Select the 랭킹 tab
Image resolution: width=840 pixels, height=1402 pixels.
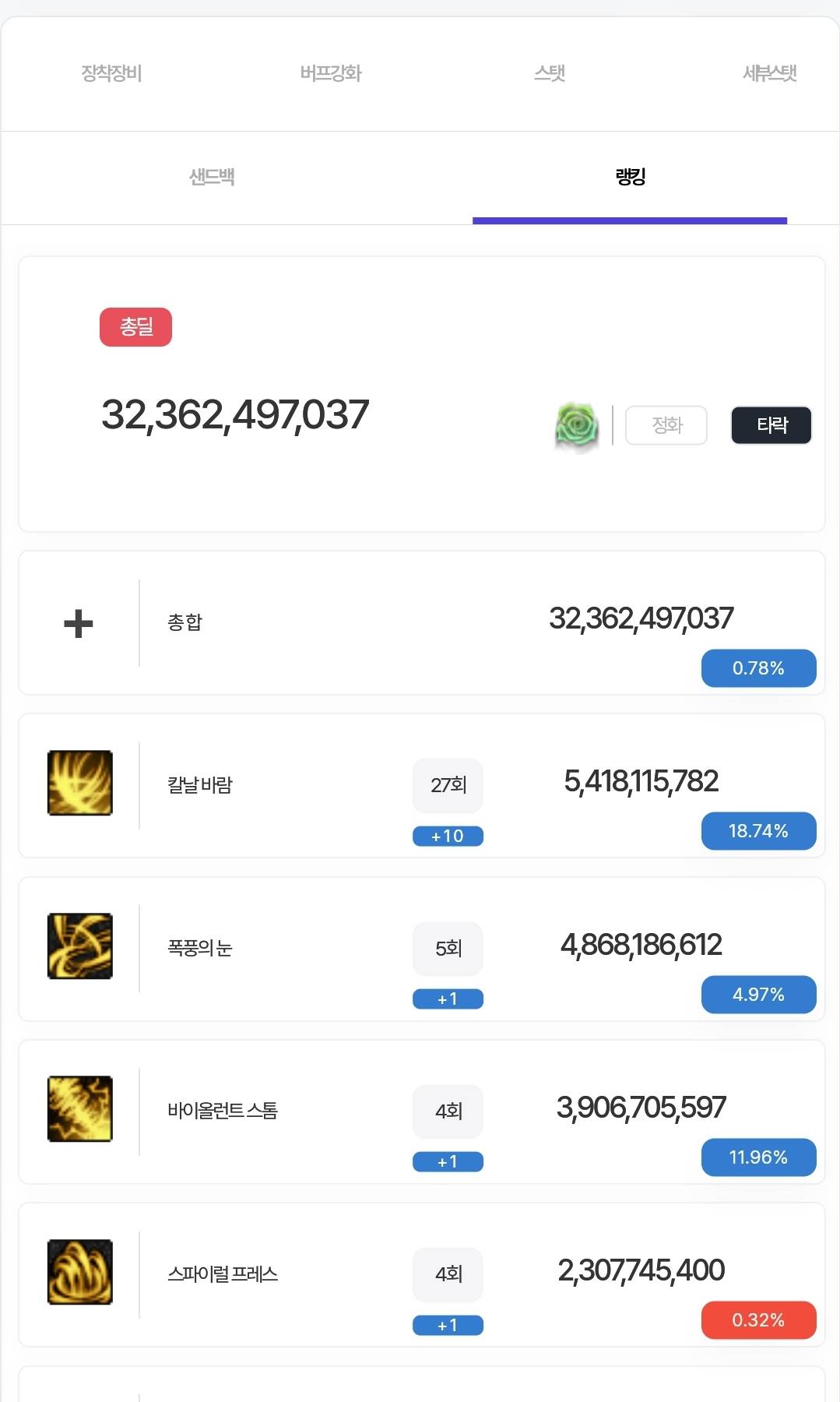[x=630, y=178]
